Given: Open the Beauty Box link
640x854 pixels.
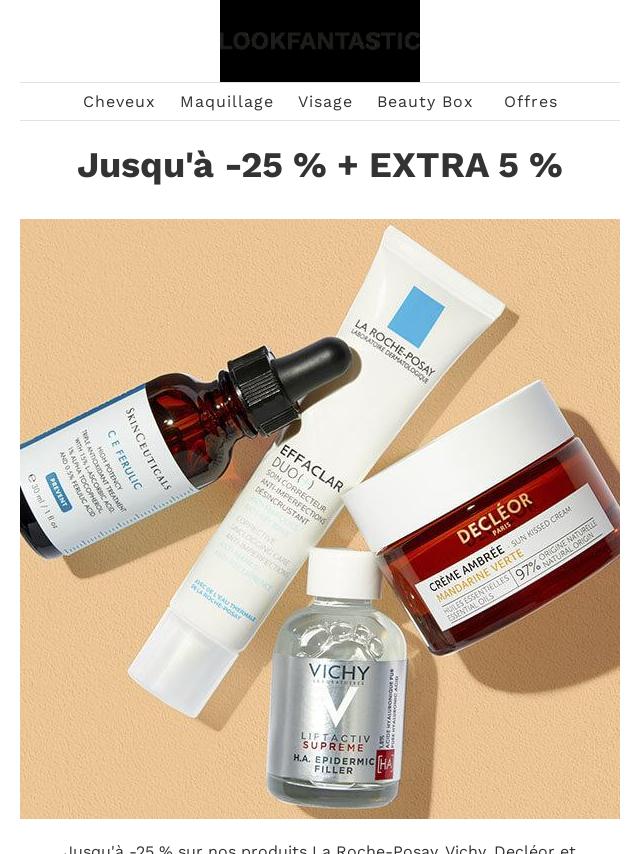Looking at the screenshot, I should pos(424,102).
